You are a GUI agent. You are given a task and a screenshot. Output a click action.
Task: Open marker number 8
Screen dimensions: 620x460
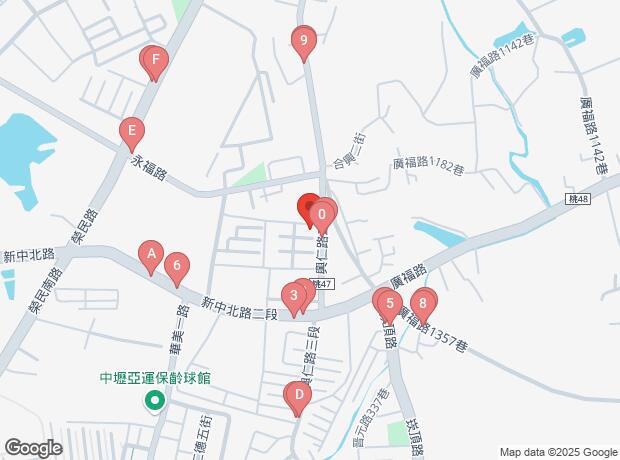[423, 301]
